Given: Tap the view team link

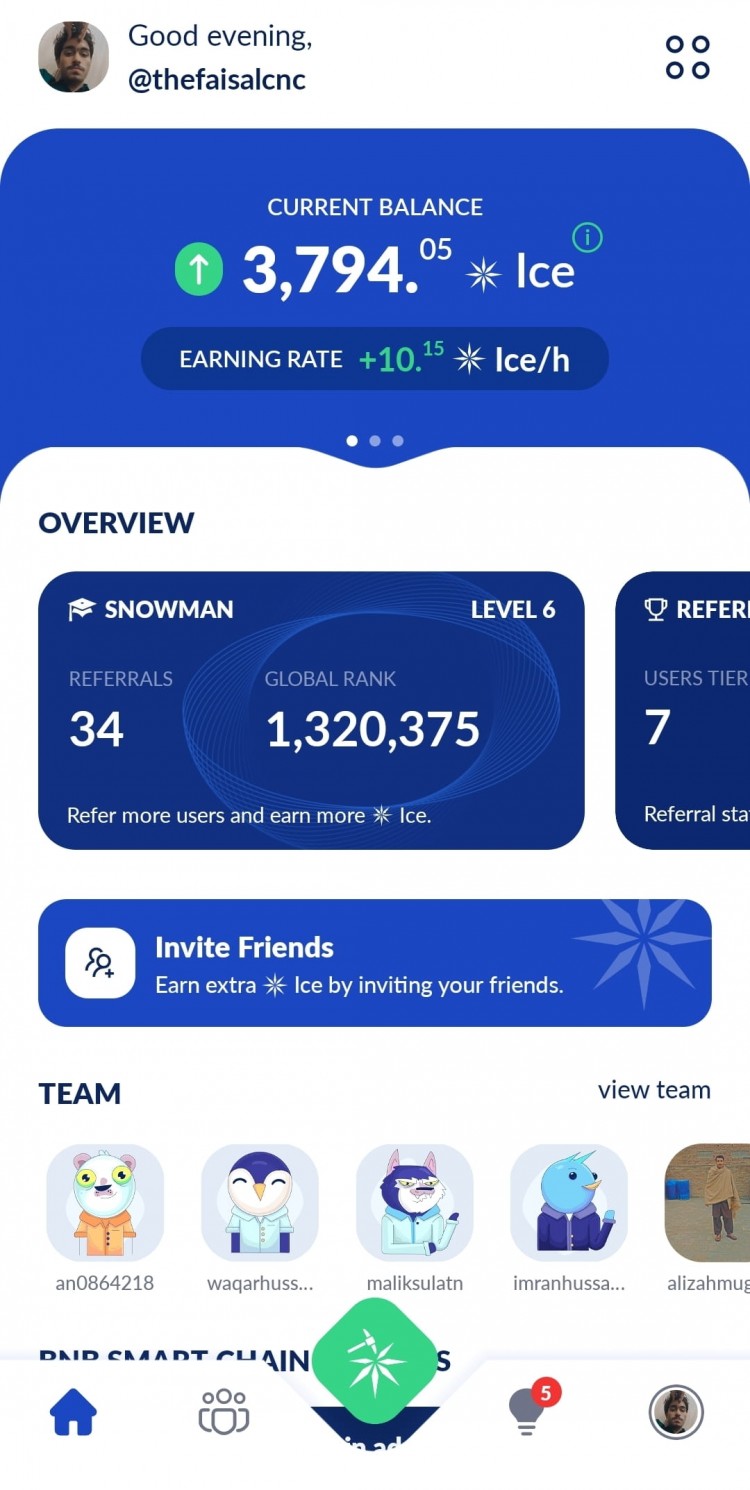Looking at the screenshot, I should pos(654,1090).
